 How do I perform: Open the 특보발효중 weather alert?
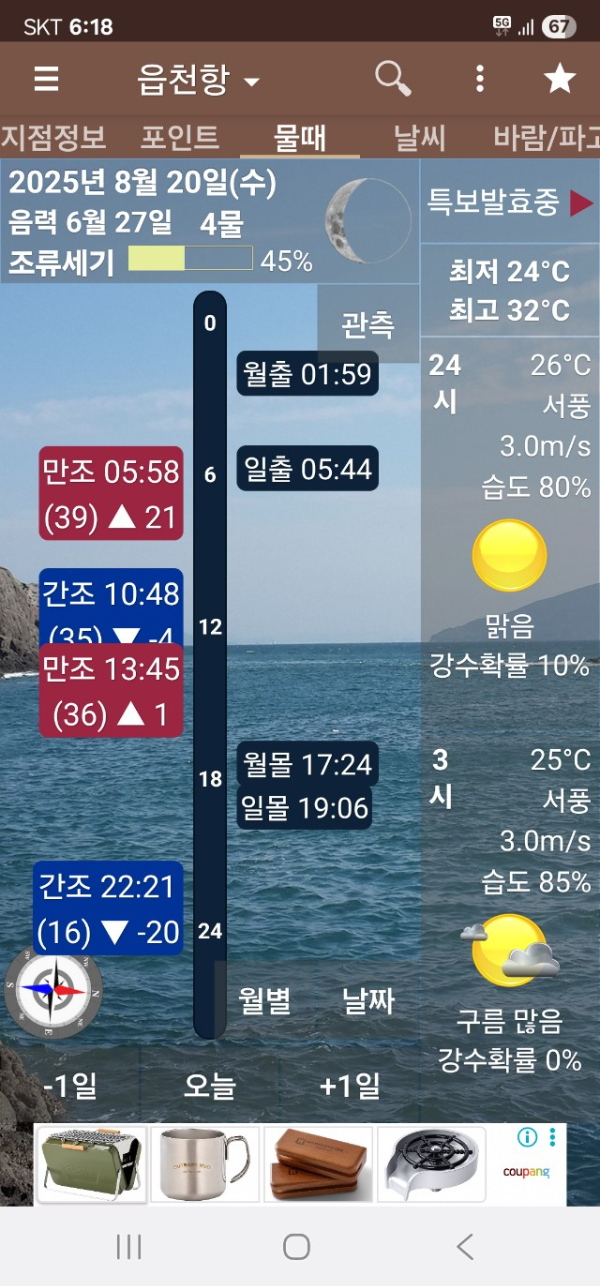[510, 202]
